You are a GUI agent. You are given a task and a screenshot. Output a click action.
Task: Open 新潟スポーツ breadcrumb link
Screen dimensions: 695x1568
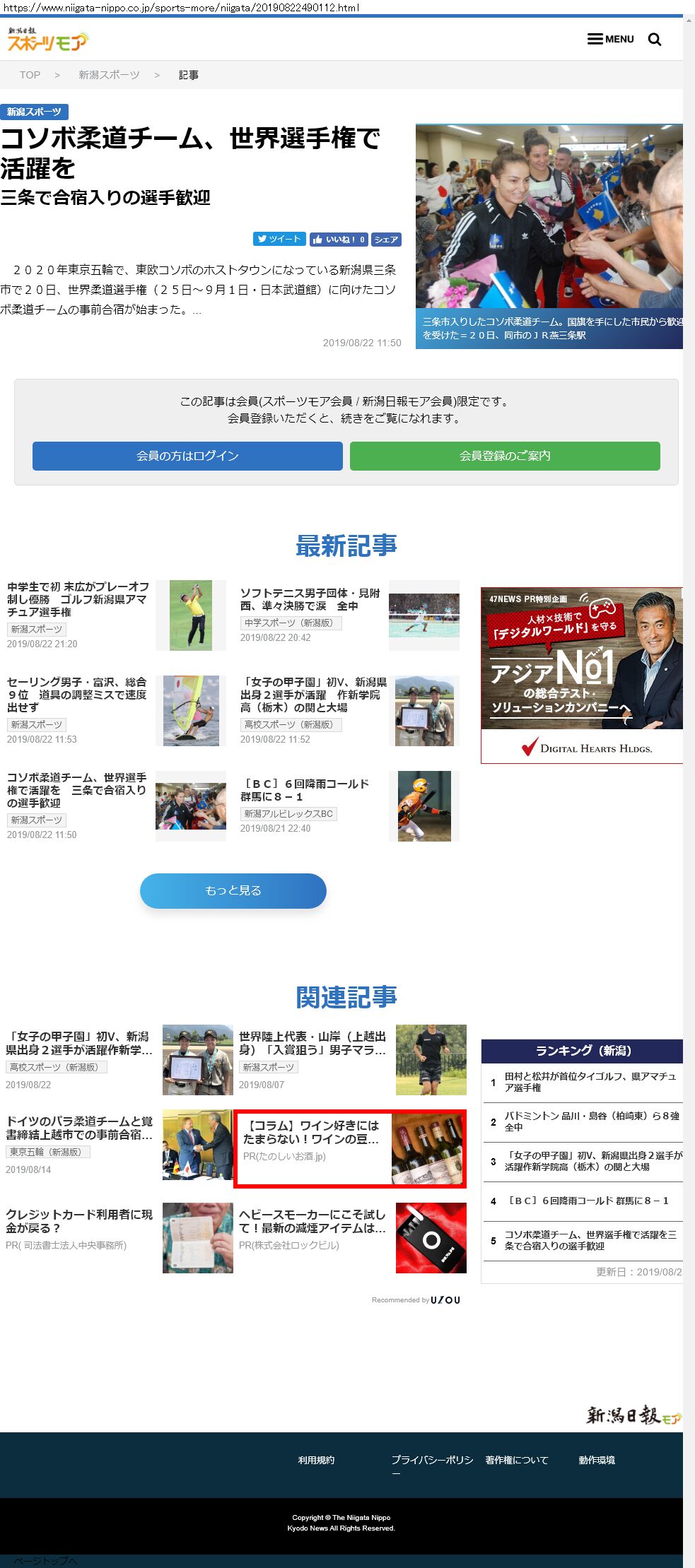(x=109, y=75)
